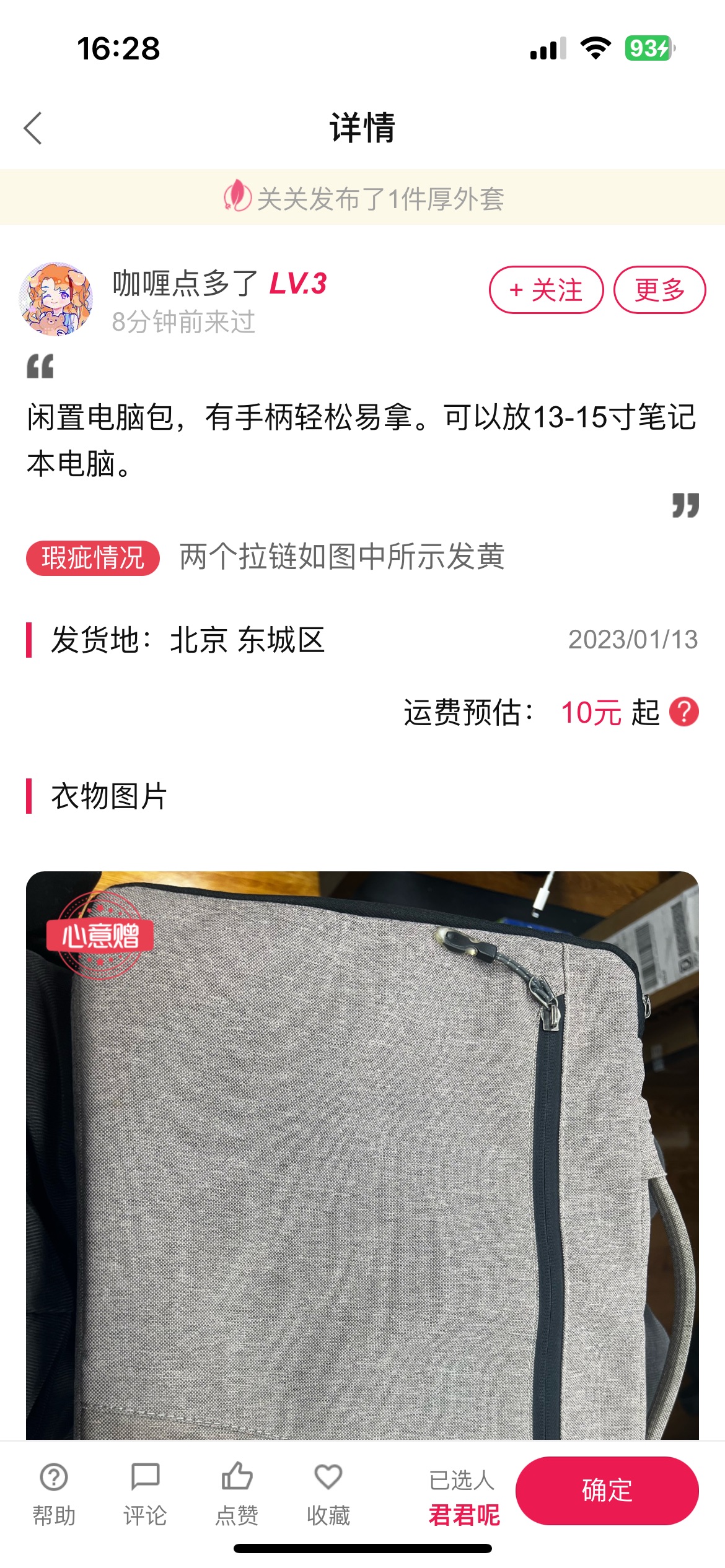View the laptop bag photo
Image resolution: width=725 pixels, height=1568 pixels.
(x=362, y=1156)
